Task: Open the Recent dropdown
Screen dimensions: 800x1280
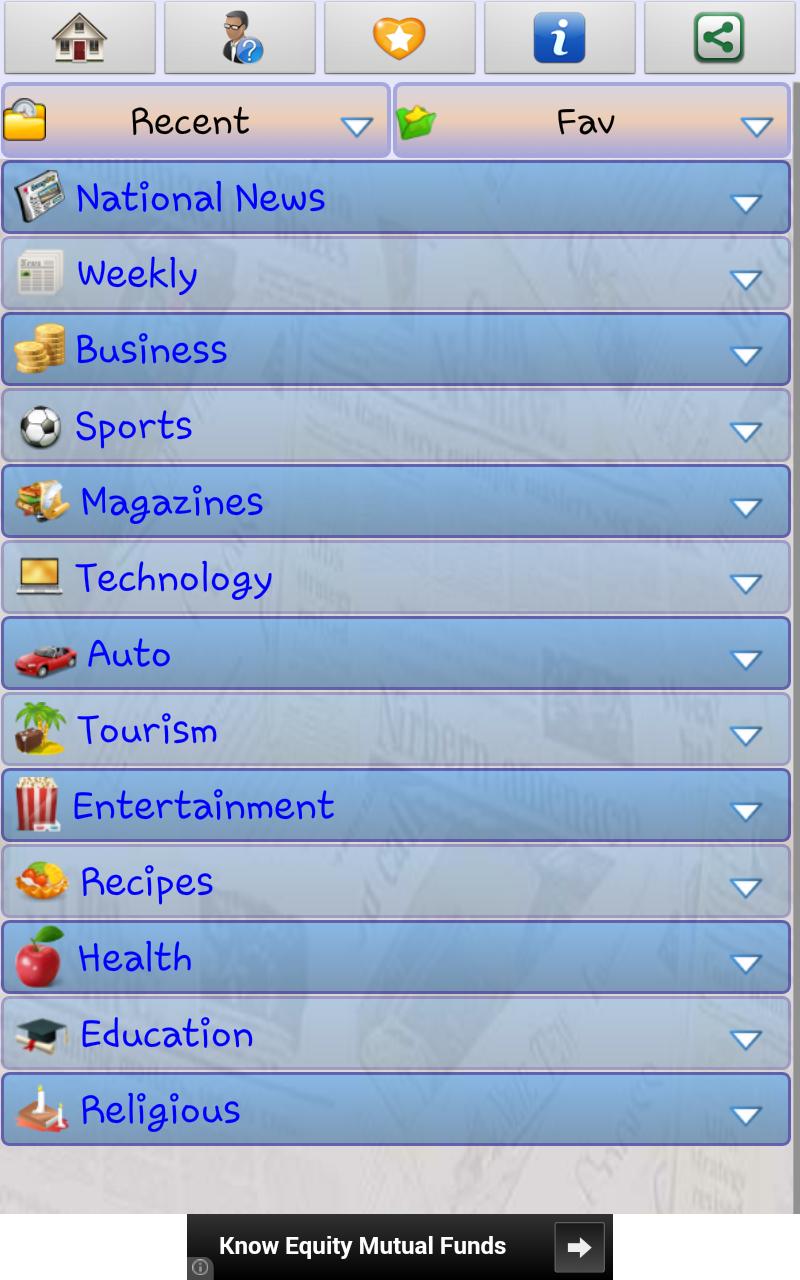Action: [x=196, y=122]
